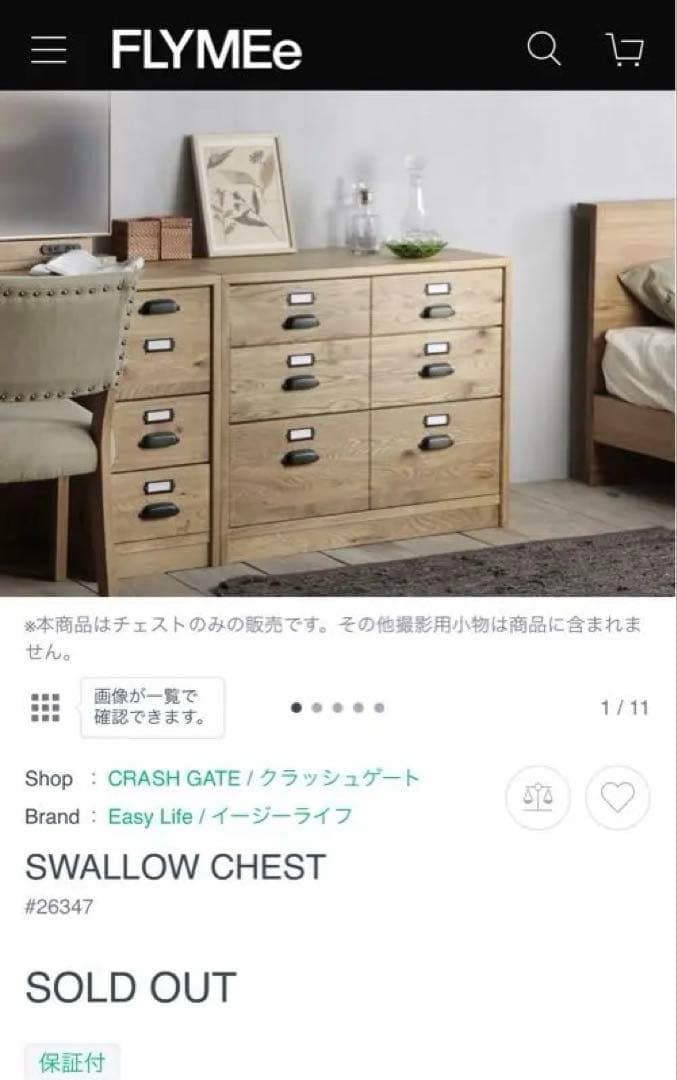Open the CRASH GATE shop link
The width and height of the screenshot is (677, 1080).
click(x=264, y=778)
